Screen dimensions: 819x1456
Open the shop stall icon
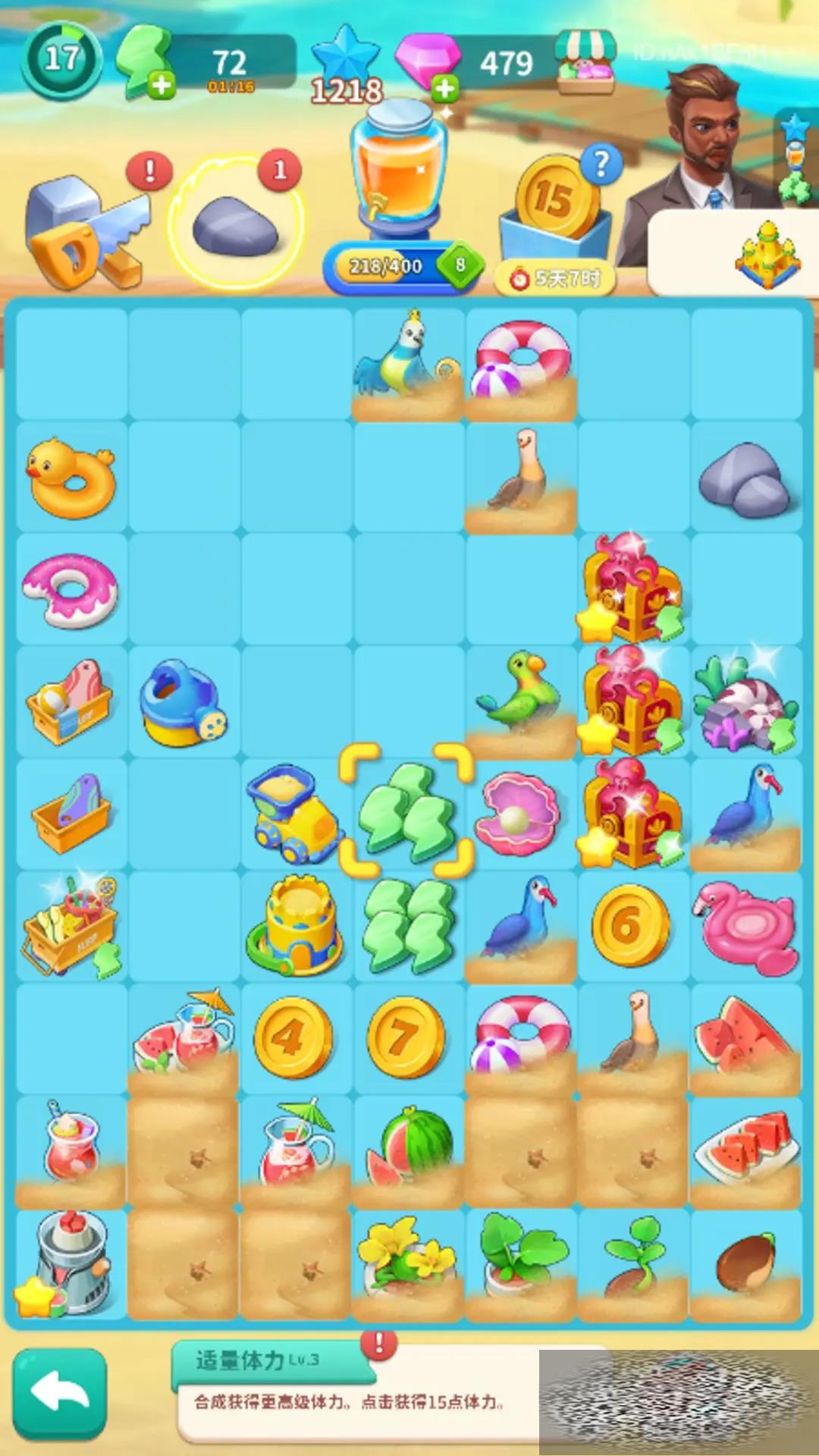pyautogui.click(x=583, y=64)
